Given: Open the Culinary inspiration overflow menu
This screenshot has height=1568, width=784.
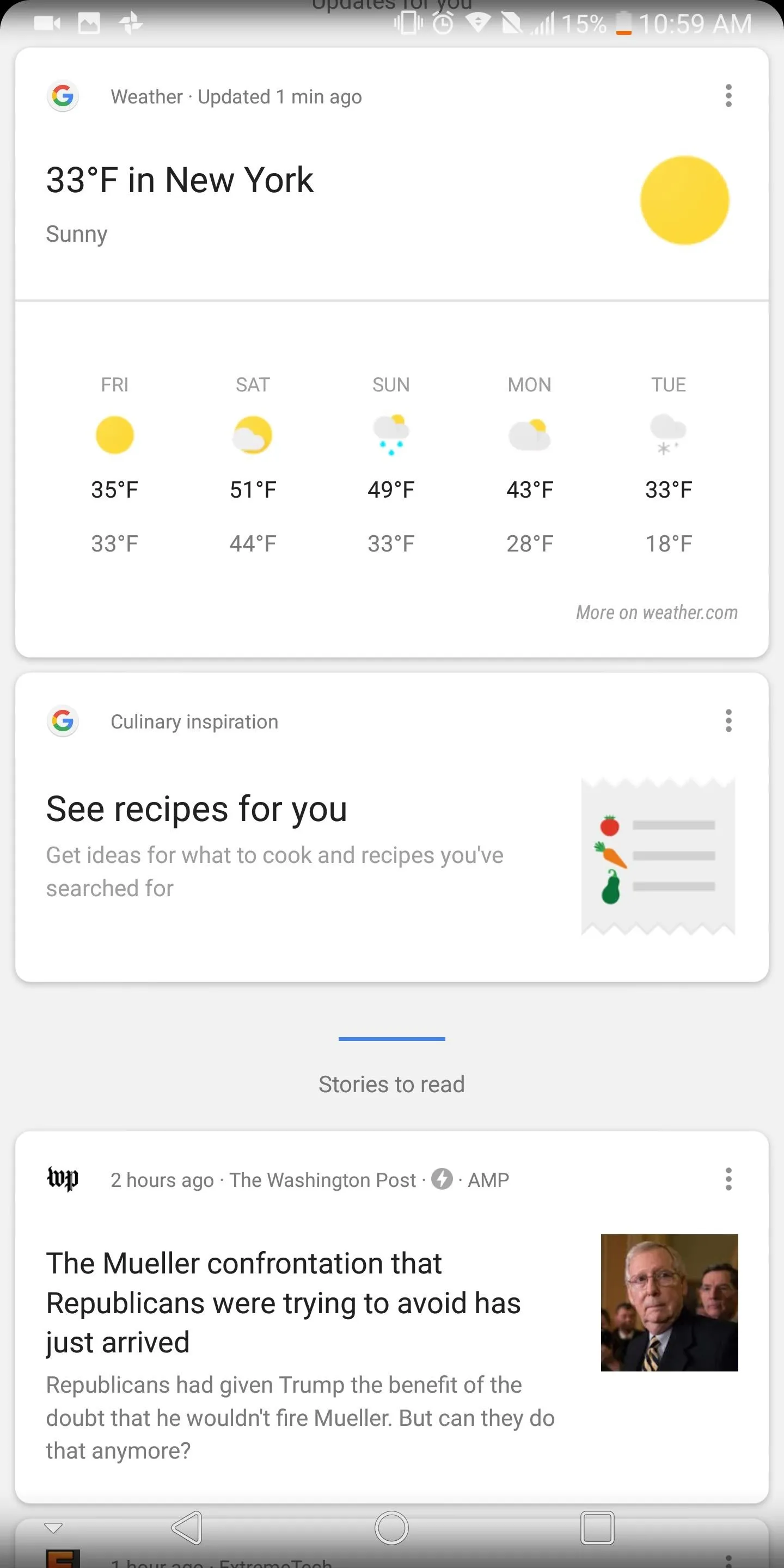Looking at the screenshot, I should (728, 721).
